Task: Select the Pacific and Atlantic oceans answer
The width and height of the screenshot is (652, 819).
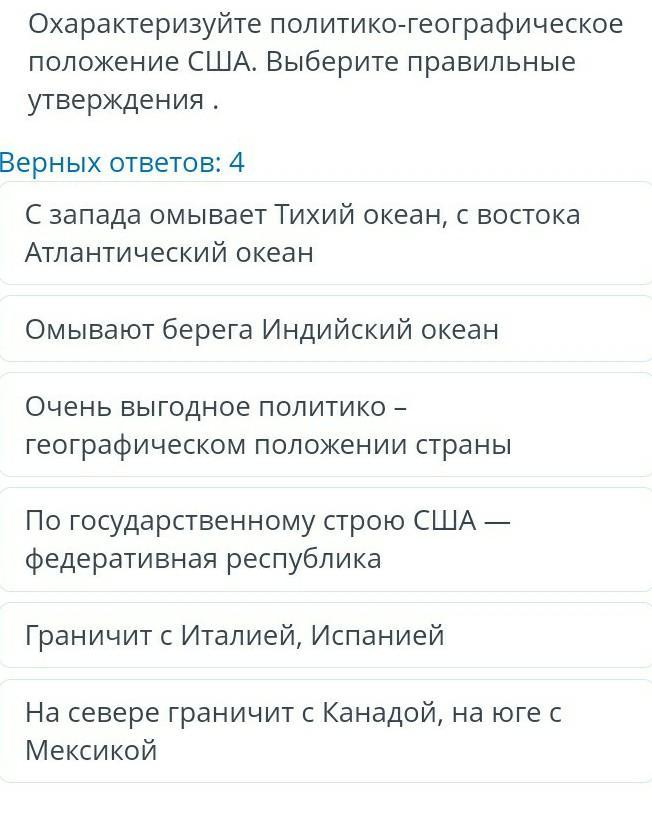Action: 326,234
